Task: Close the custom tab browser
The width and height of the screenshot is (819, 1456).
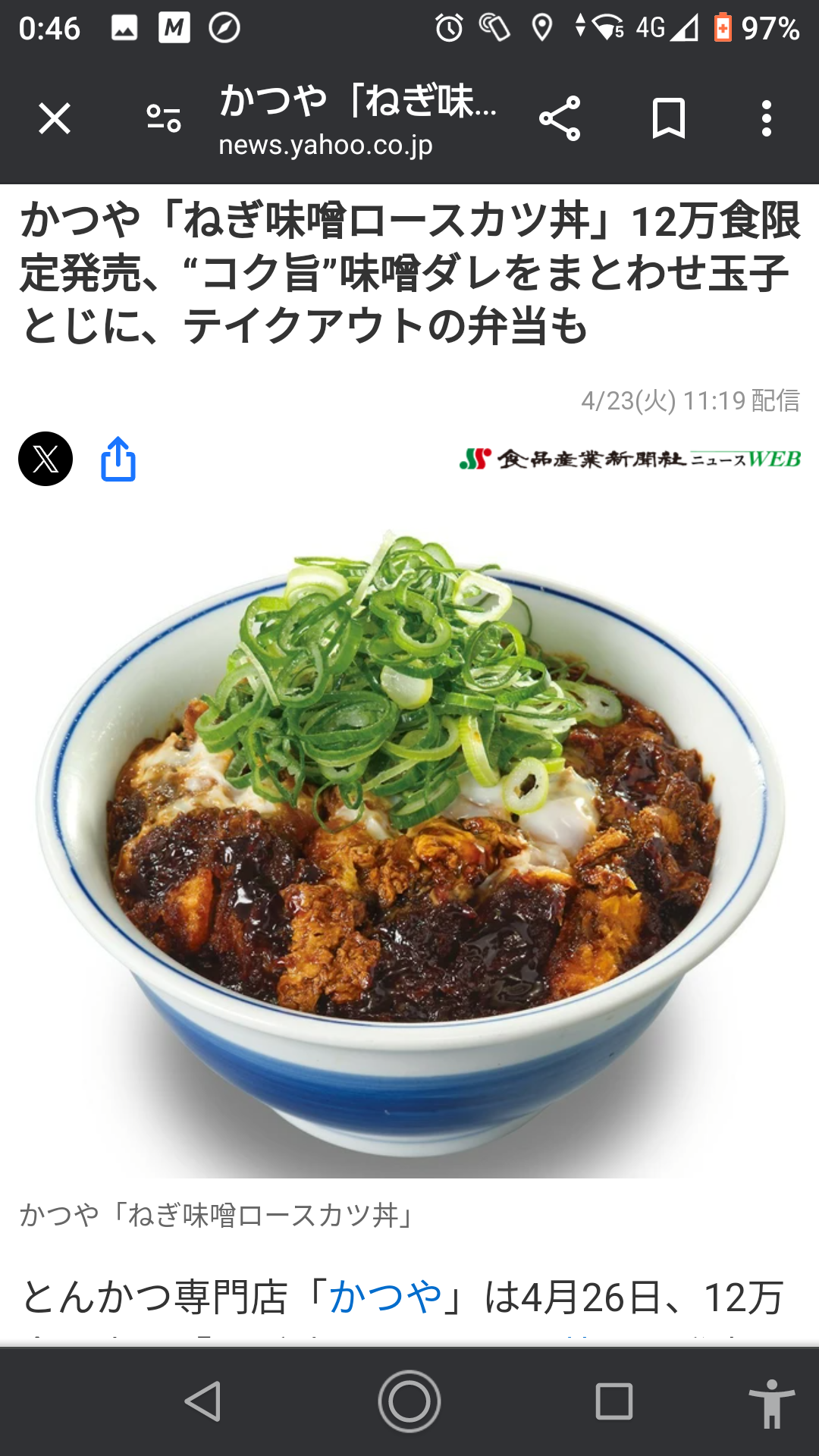Action: 55,119
